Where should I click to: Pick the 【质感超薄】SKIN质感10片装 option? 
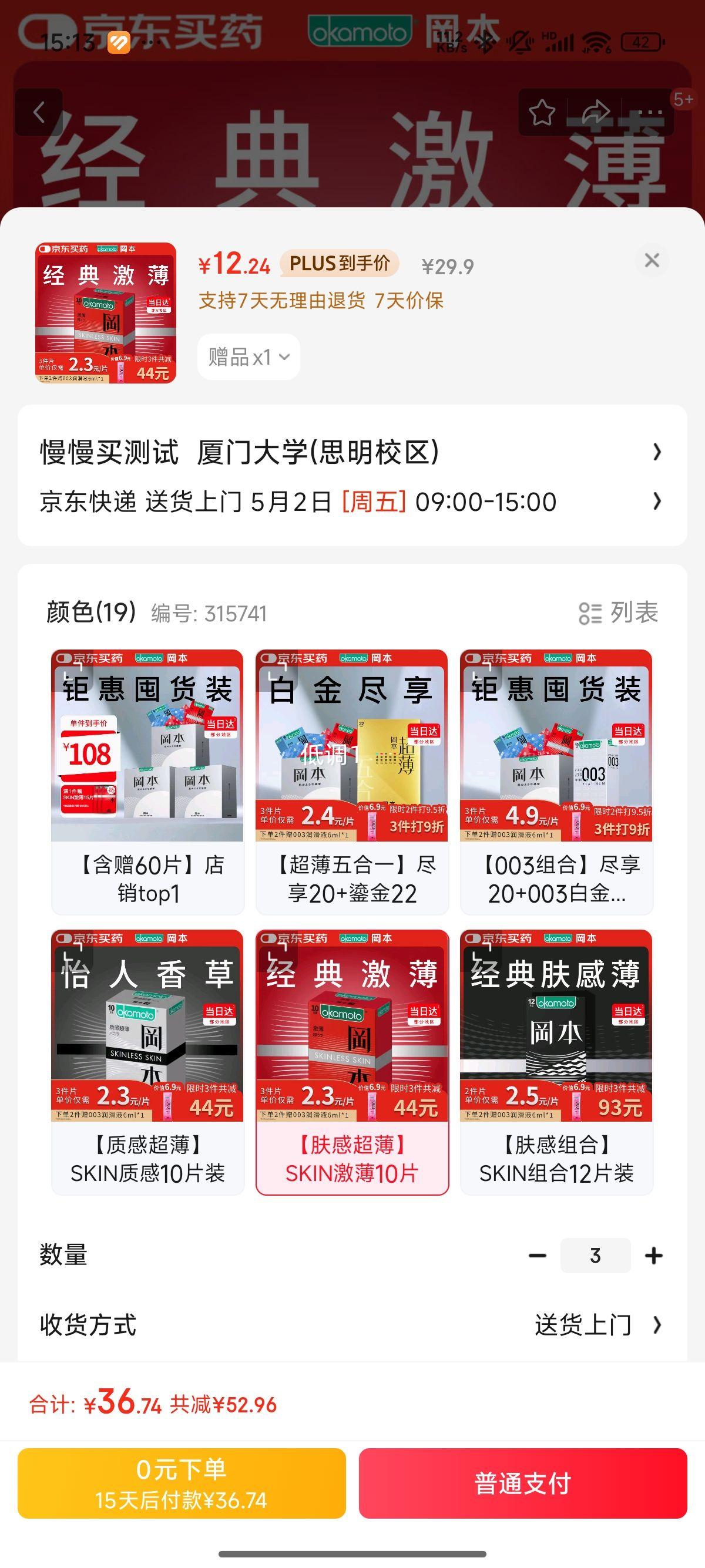pyautogui.click(x=148, y=1062)
